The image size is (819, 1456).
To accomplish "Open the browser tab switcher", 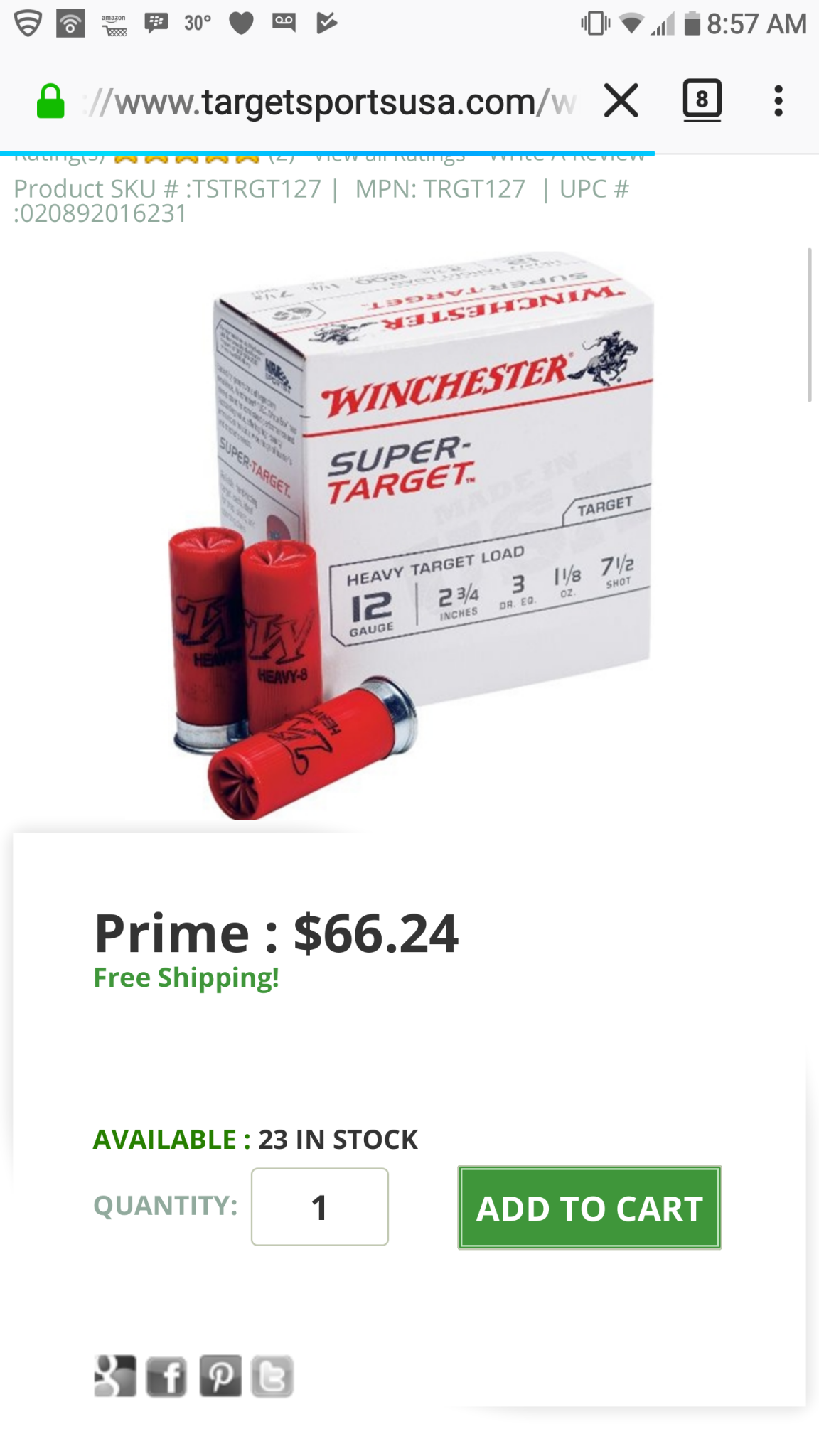I will point(702,100).
